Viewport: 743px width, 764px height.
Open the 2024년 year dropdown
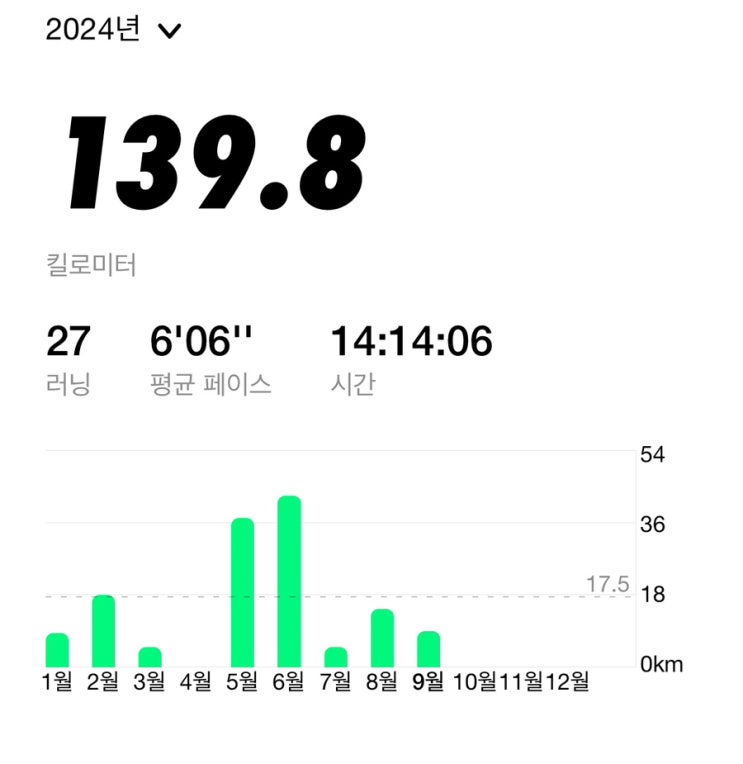coord(113,29)
